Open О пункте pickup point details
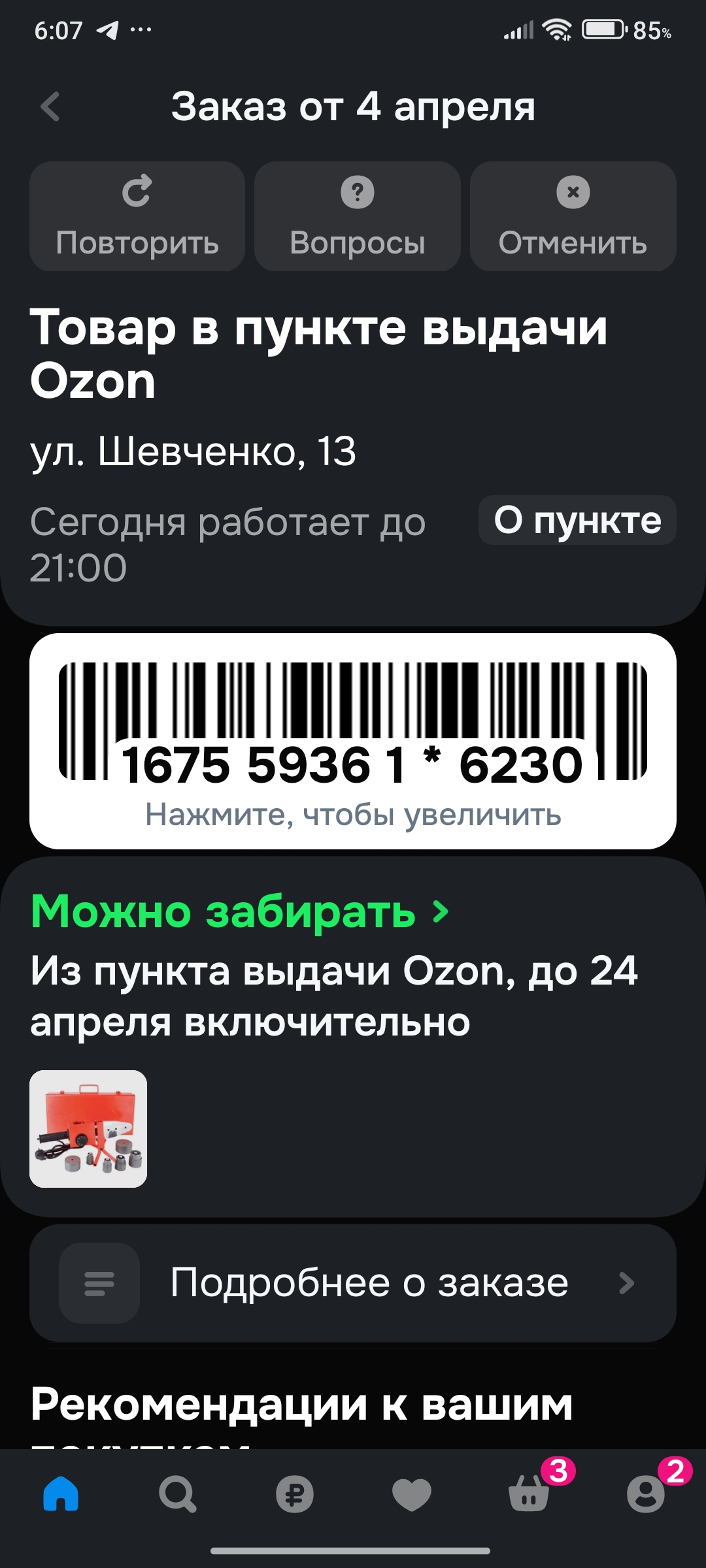The height and width of the screenshot is (1568, 706). (577, 521)
